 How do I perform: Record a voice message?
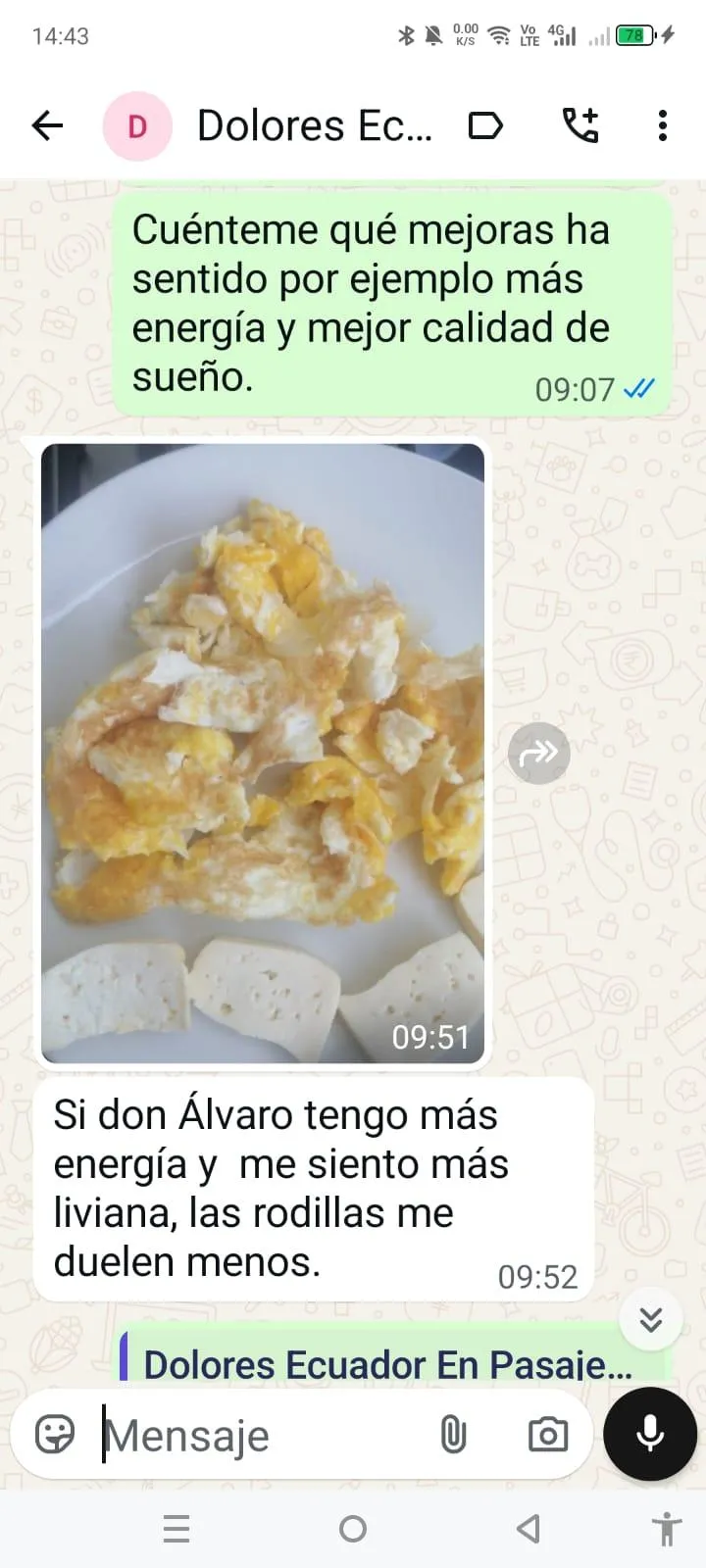[650, 1434]
